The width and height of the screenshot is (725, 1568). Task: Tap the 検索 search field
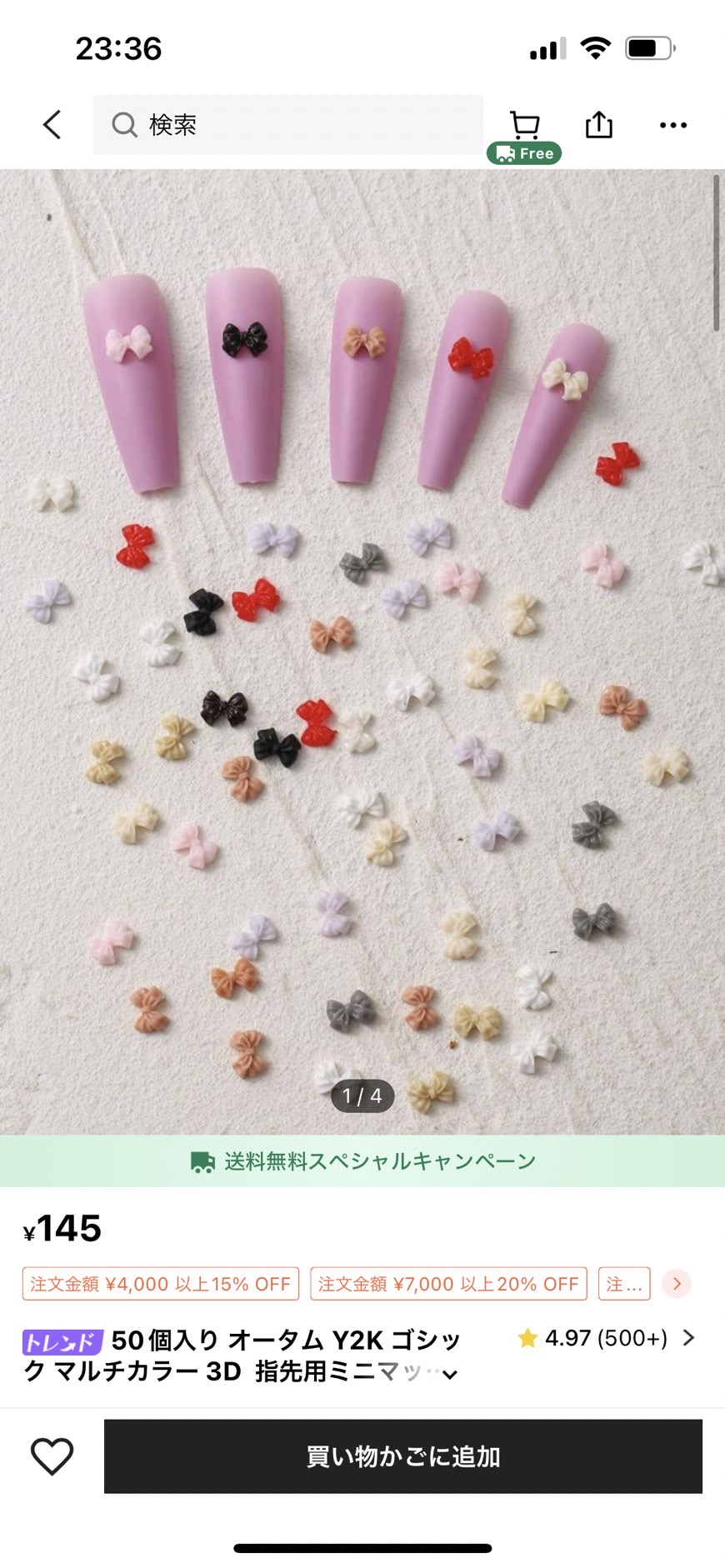(287, 125)
